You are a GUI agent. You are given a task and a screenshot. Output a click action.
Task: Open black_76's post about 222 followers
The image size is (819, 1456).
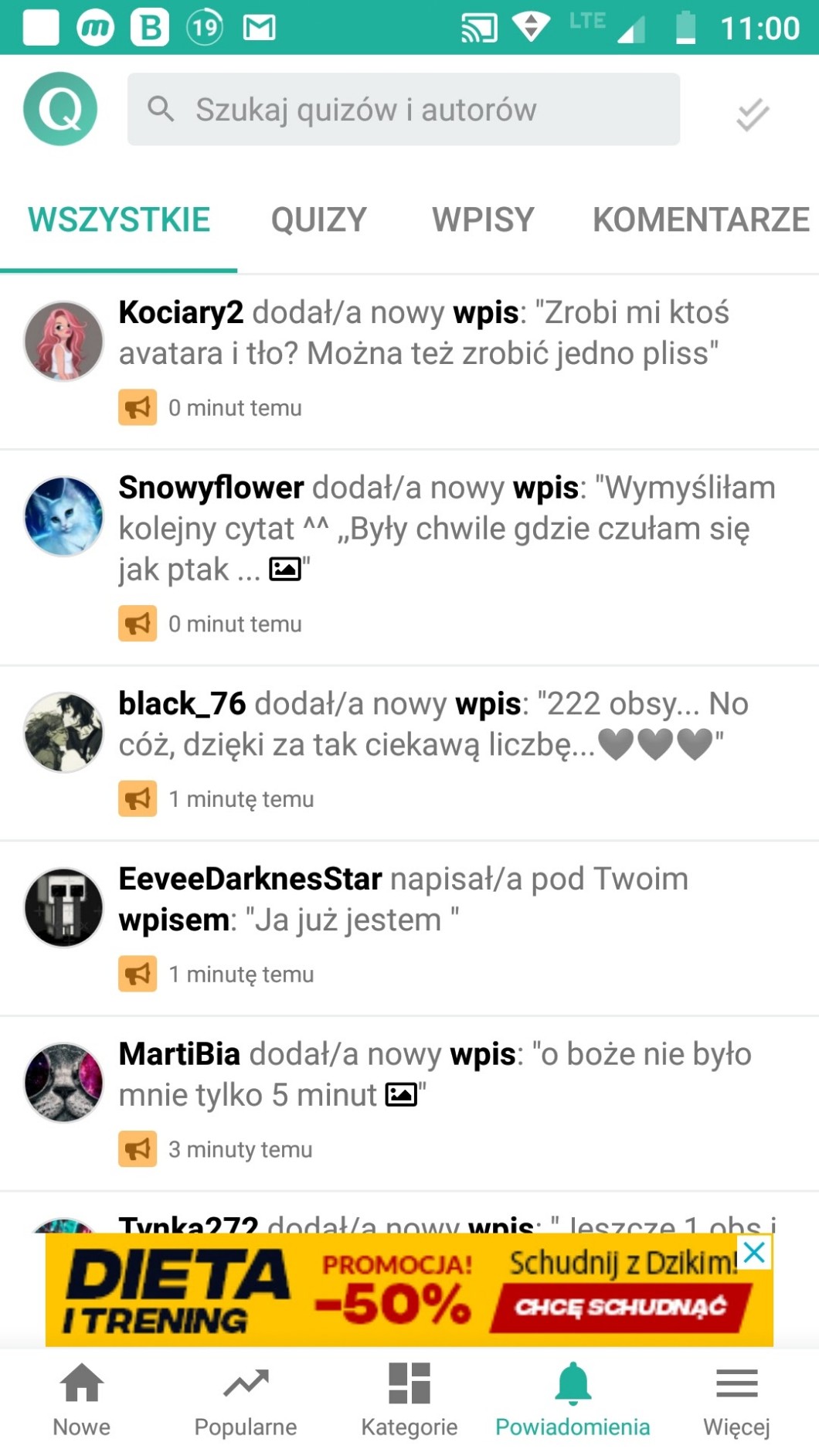[409, 754]
